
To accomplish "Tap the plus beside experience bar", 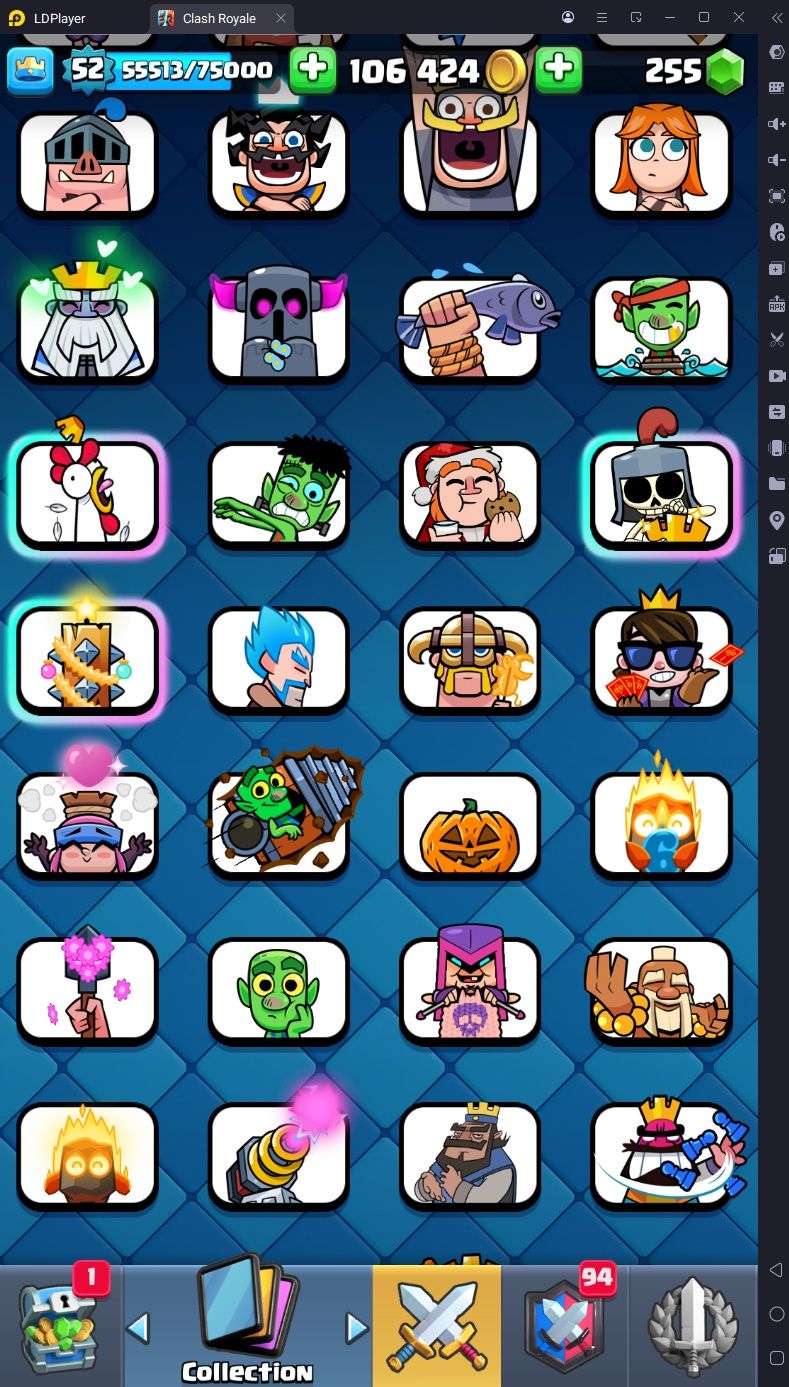I will (313, 70).
